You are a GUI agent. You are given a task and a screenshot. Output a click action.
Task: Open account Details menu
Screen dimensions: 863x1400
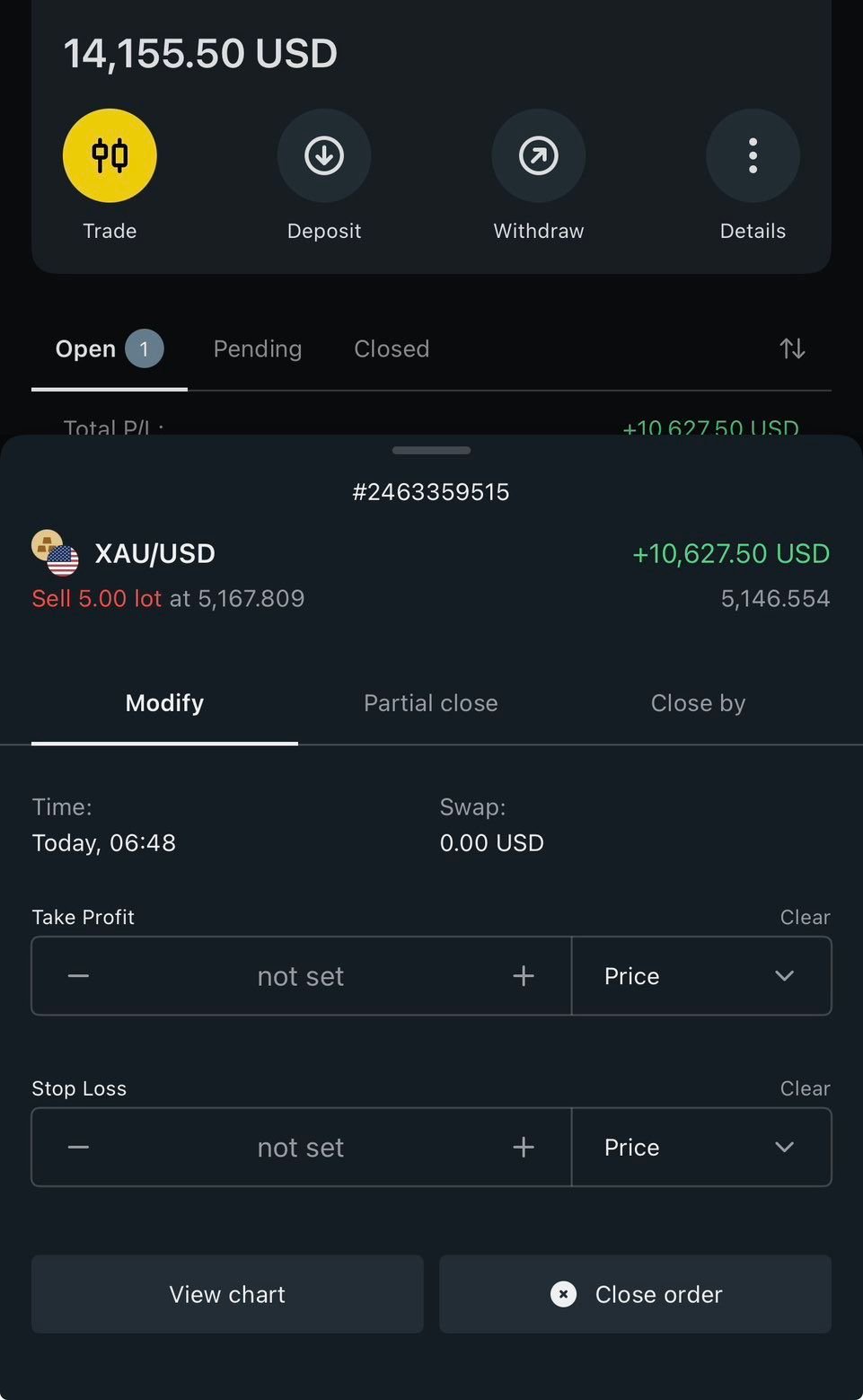[x=753, y=155]
